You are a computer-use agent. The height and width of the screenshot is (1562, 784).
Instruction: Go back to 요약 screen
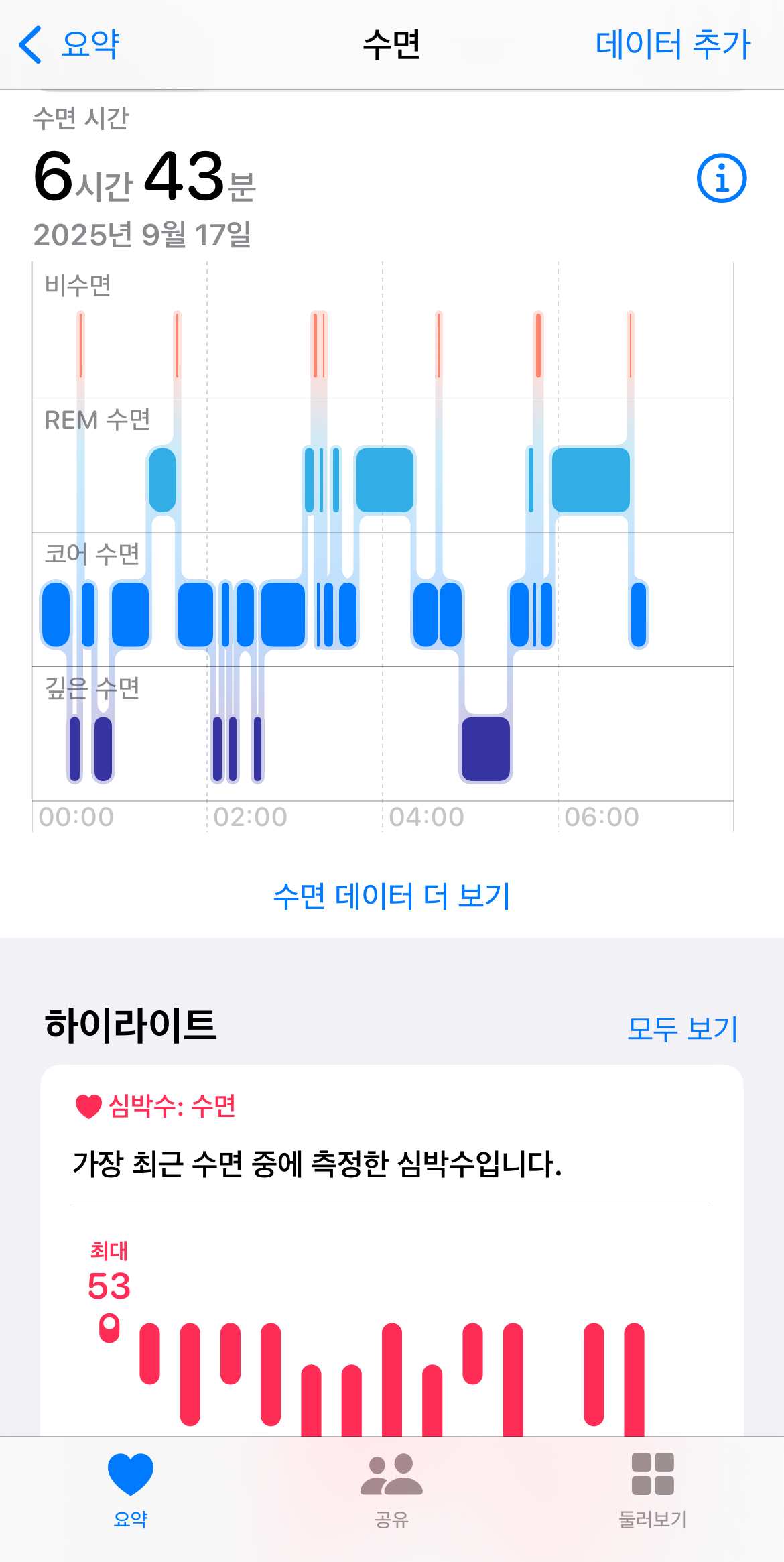[x=70, y=45]
